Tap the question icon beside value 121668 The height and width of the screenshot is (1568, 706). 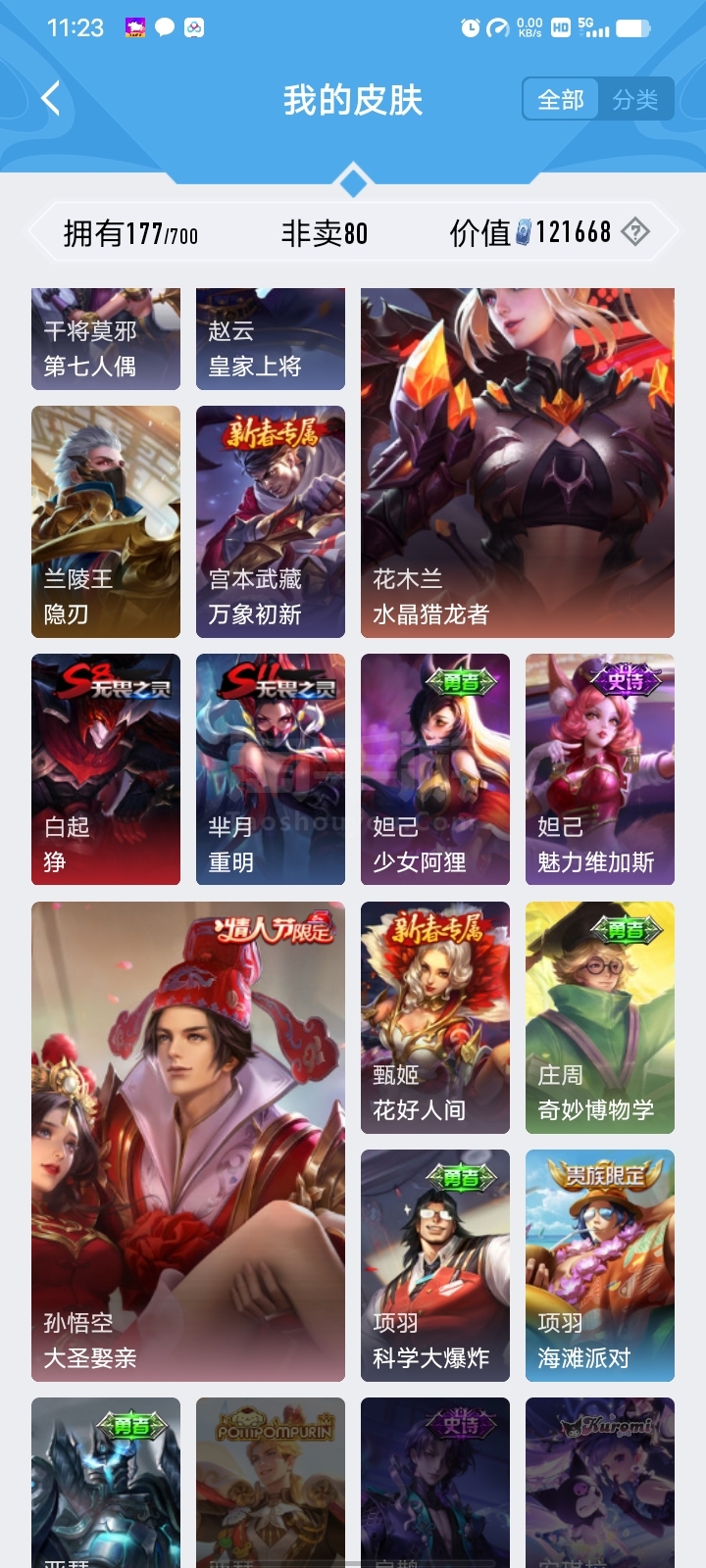635,232
